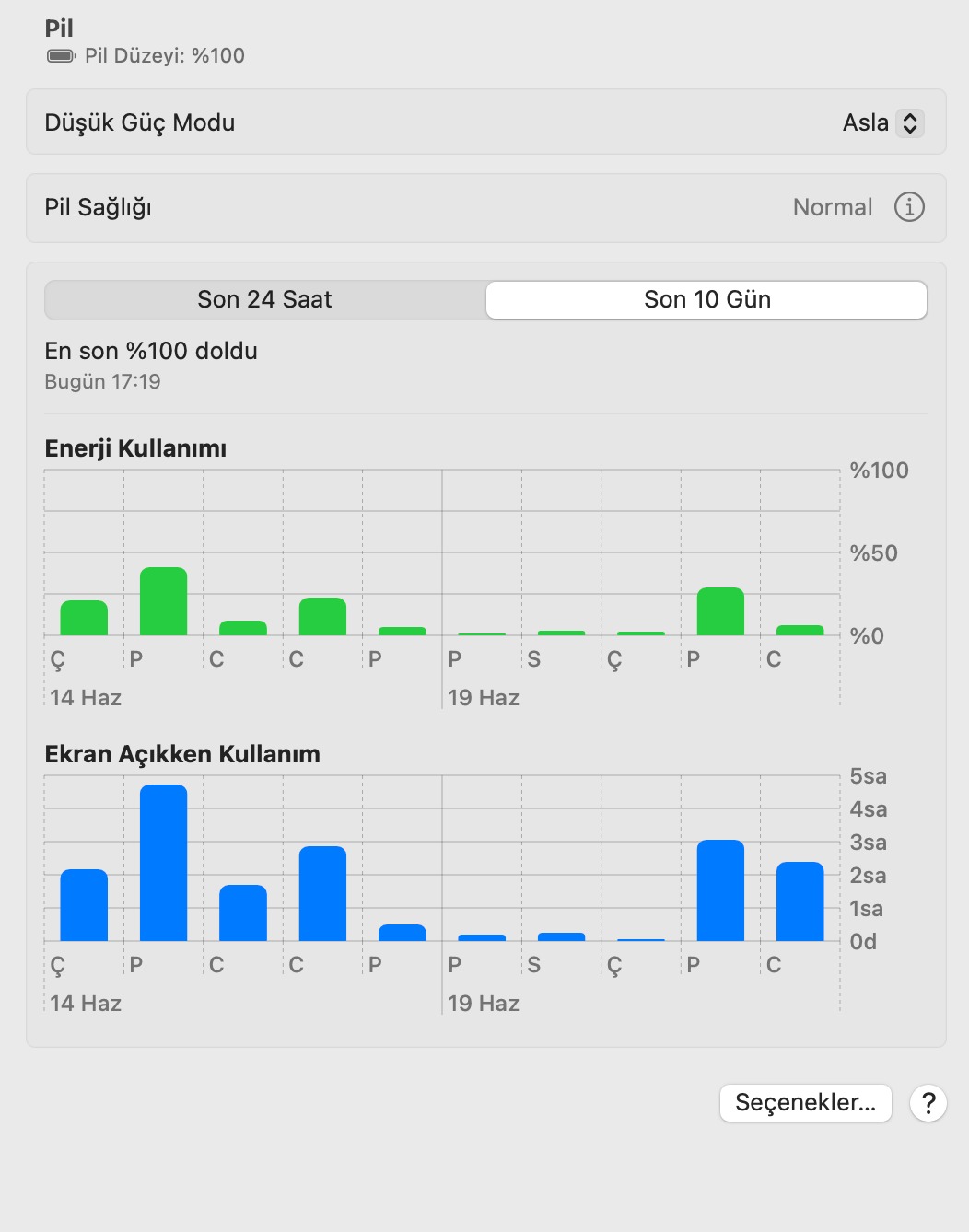Open the Seçenekler… button
The height and width of the screenshot is (1232, 969).
click(x=806, y=1102)
